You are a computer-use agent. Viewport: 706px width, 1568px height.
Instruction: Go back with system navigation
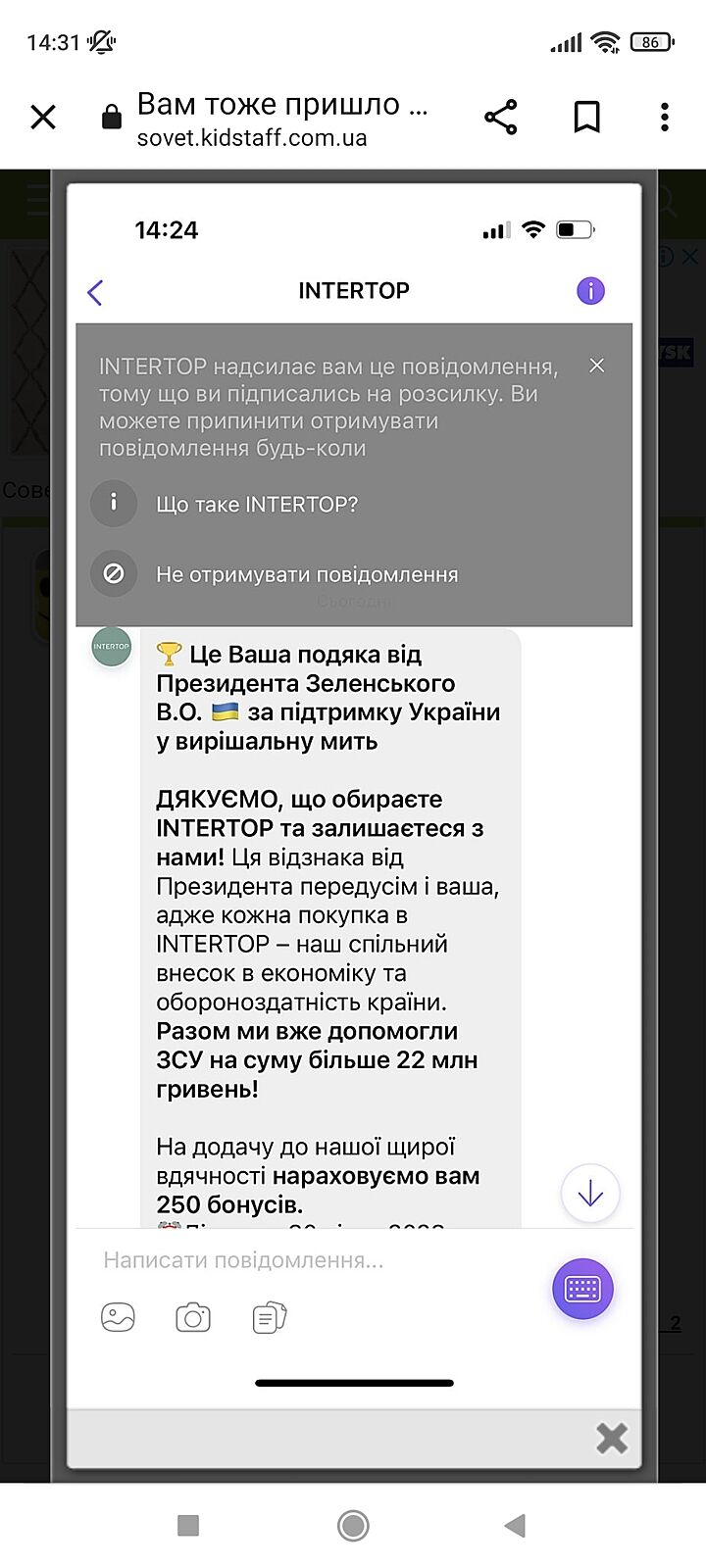pos(515,1525)
